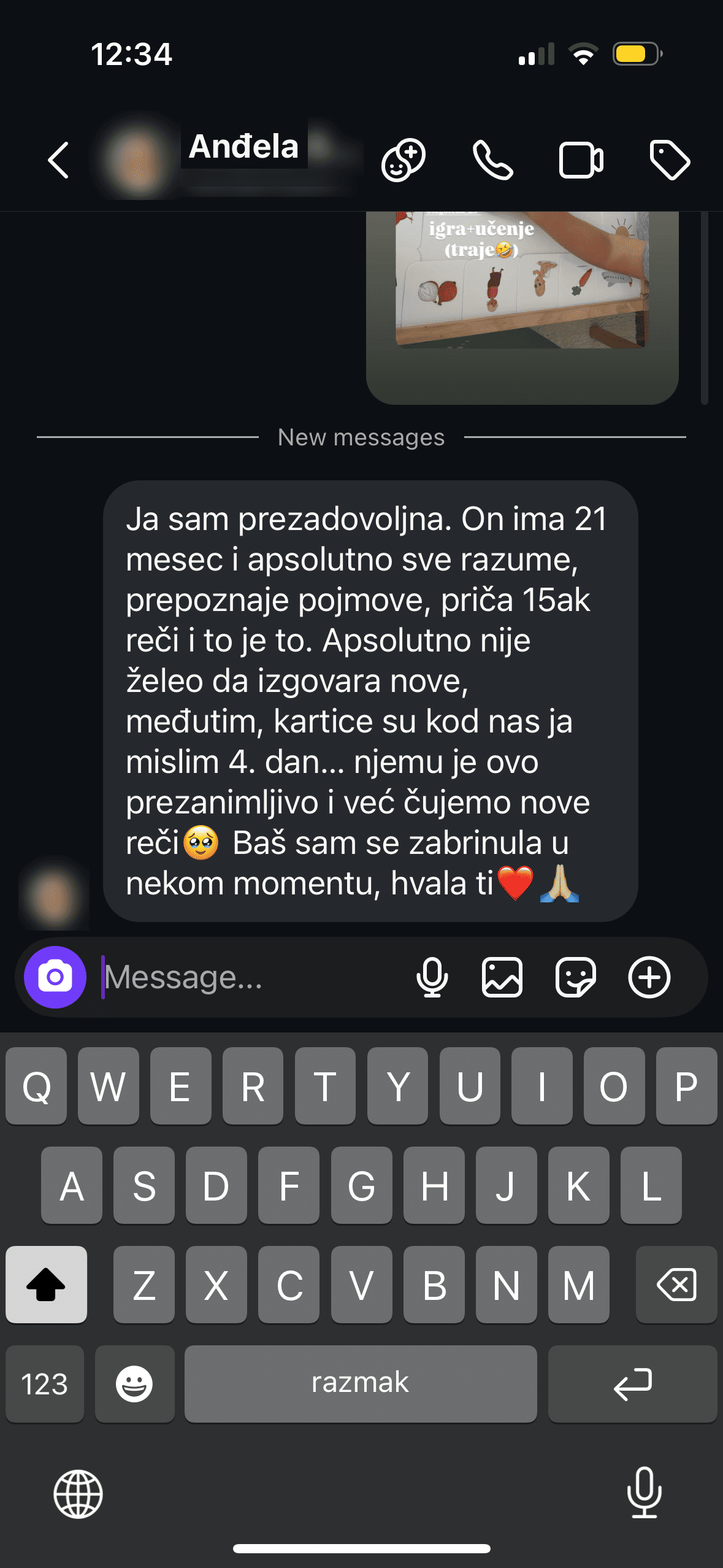Viewport: 723px width, 1568px height.
Task: Open the label tag icon
Action: pyautogui.click(x=670, y=161)
